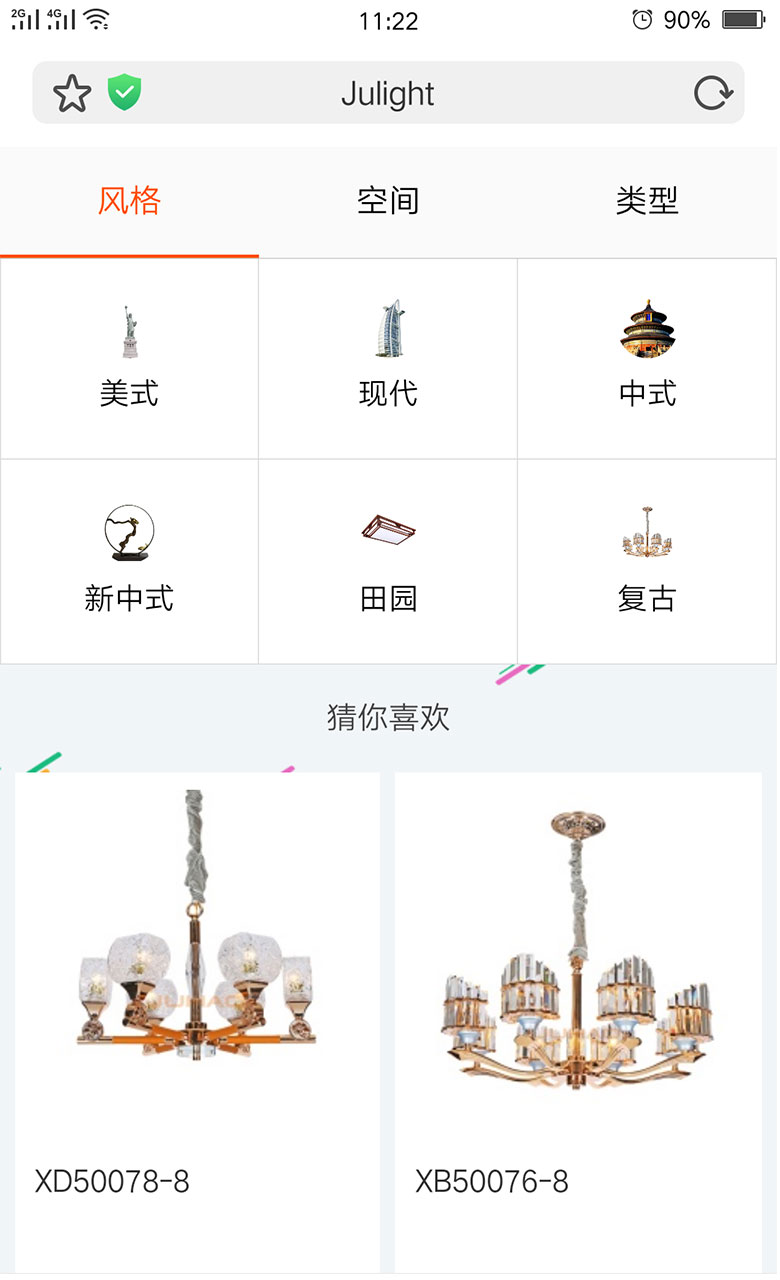The height and width of the screenshot is (1280, 780).
Task: Switch to the 空间 tab
Action: tap(388, 201)
